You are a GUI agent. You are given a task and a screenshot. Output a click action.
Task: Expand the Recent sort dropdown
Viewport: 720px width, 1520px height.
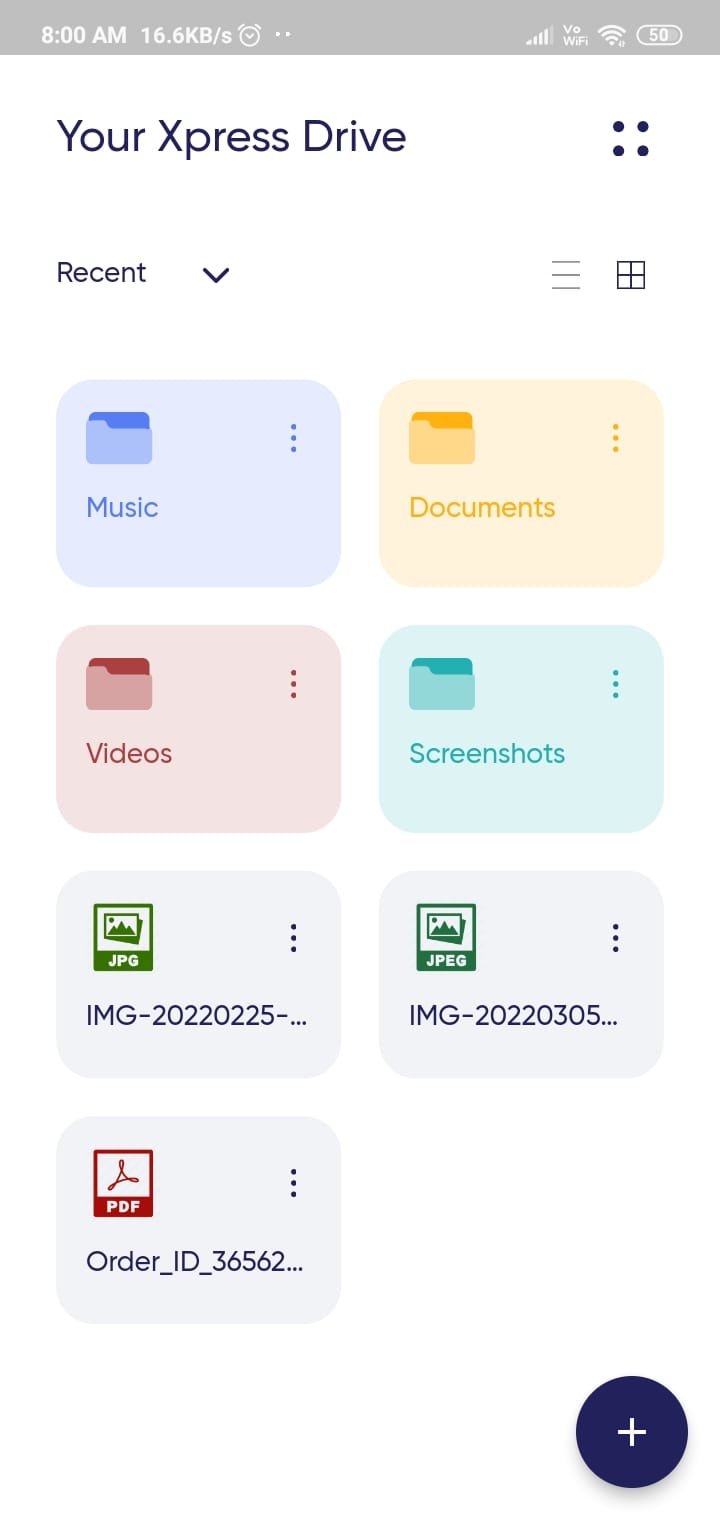[x=216, y=274]
